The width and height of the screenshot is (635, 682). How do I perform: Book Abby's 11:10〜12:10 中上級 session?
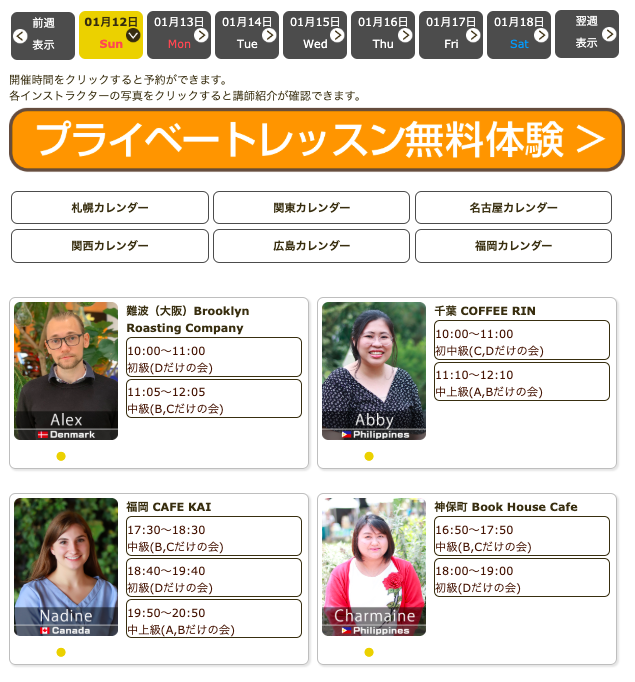point(522,382)
